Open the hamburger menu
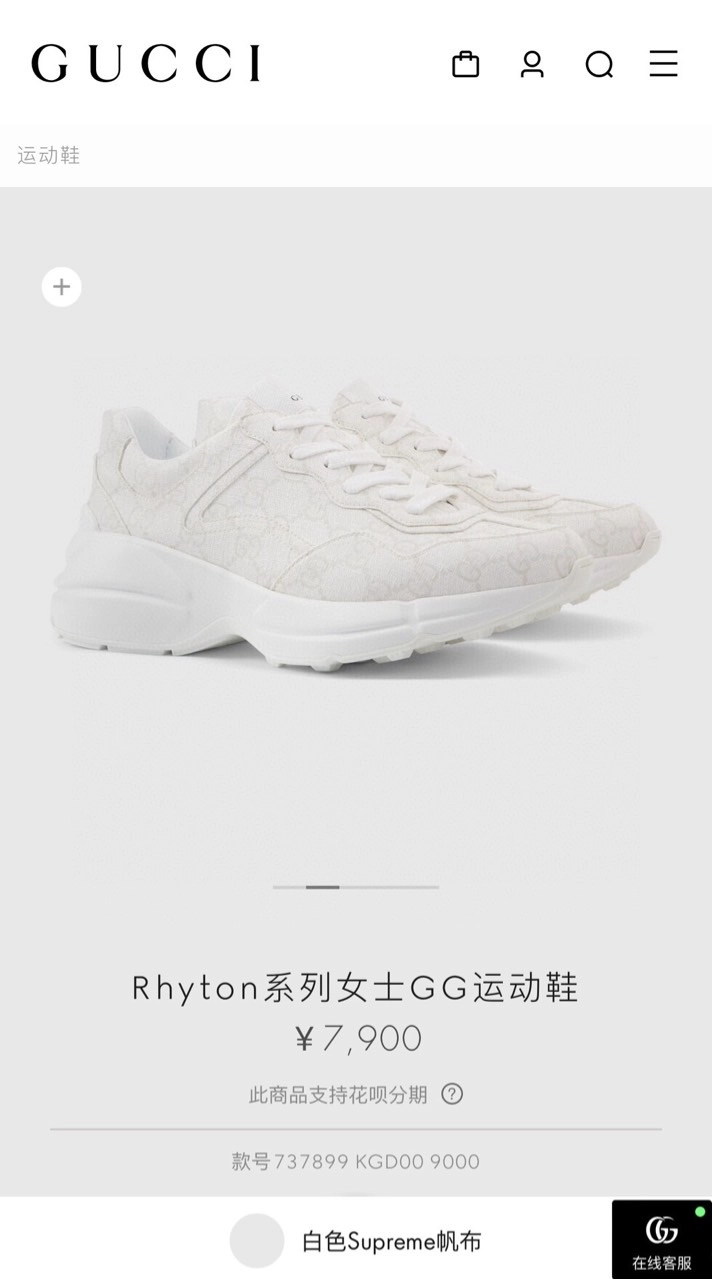This screenshot has width=712, height=1279. click(x=664, y=64)
